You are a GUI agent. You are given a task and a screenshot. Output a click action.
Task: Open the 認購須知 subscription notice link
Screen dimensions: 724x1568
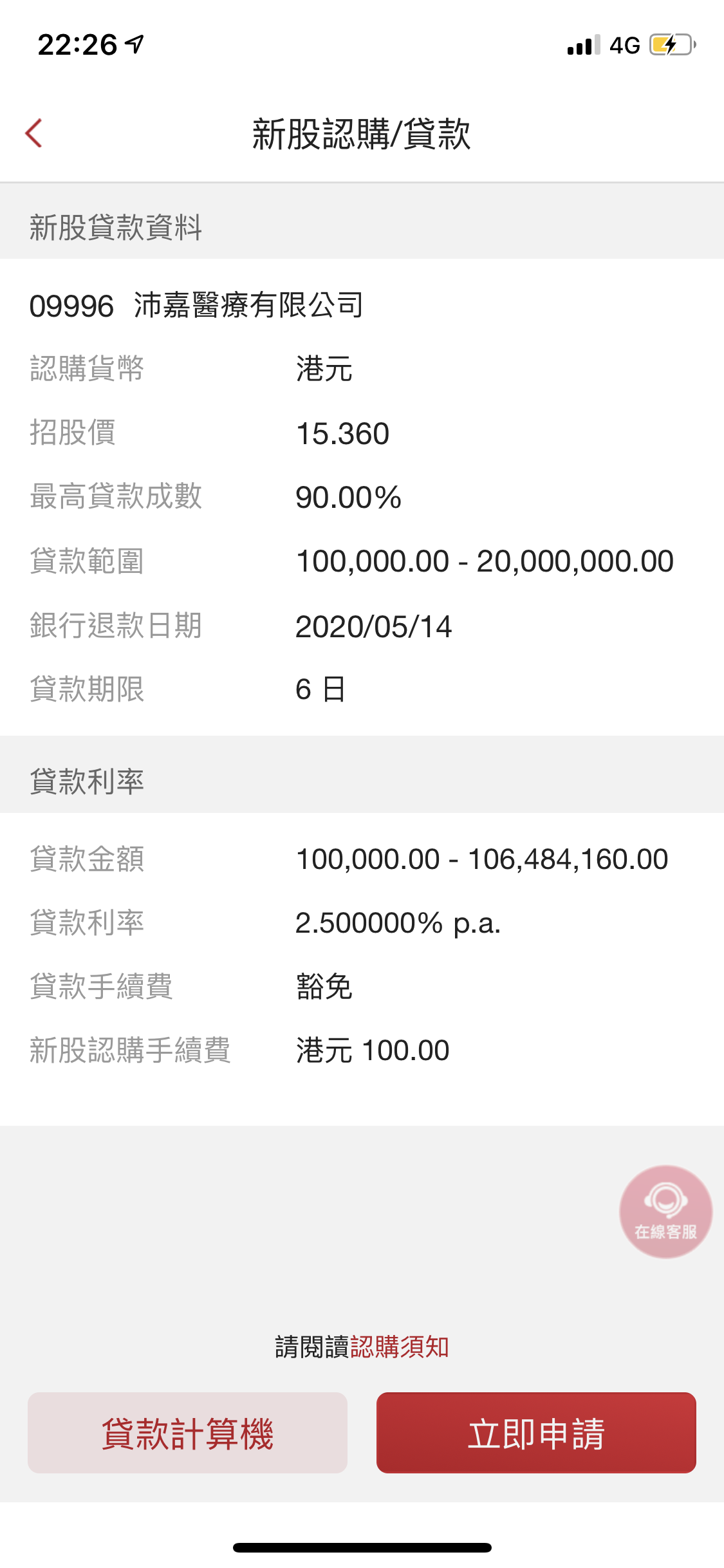coord(400,1347)
